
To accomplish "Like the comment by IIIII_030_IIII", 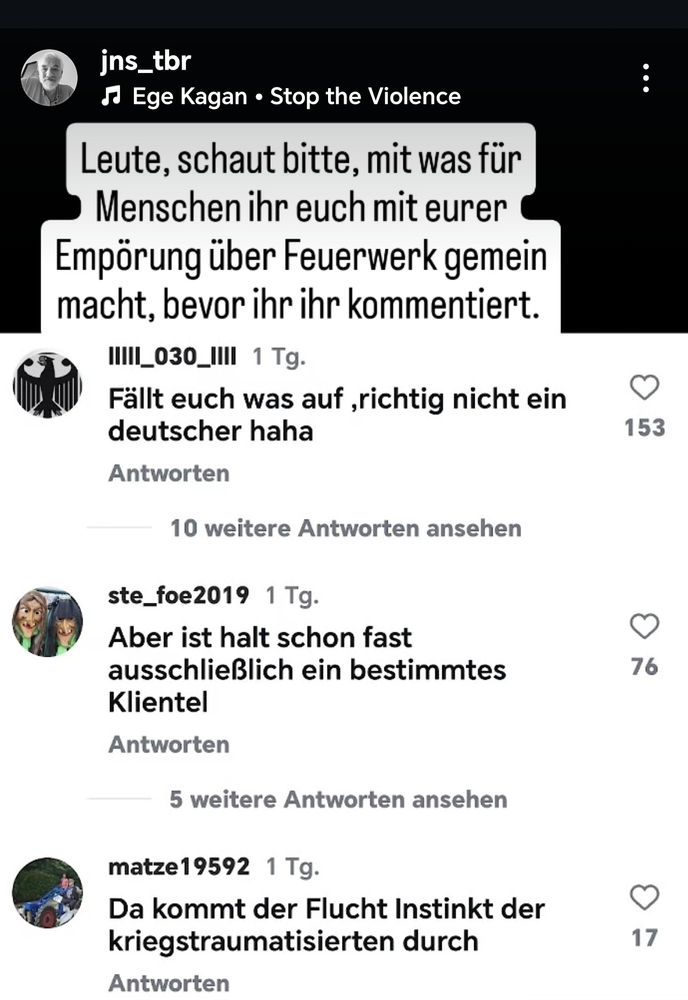I will tap(644, 387).
